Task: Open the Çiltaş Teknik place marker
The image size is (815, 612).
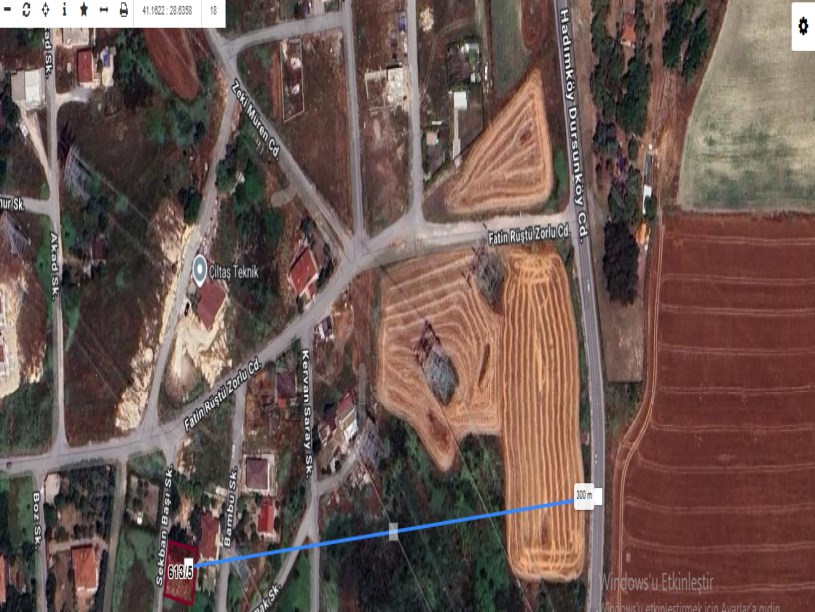Action: coord(199,269)
